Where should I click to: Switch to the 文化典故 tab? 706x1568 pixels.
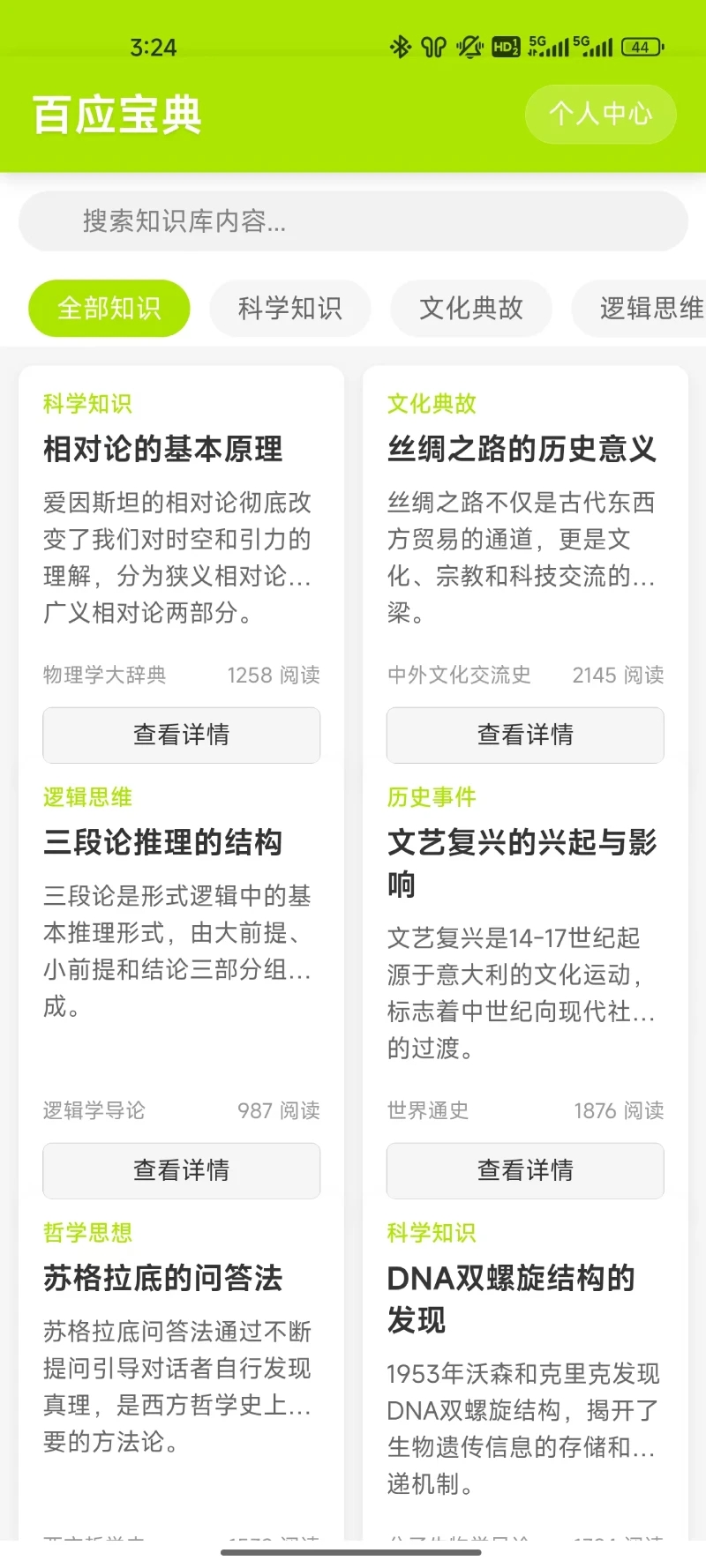coord(471,308)
